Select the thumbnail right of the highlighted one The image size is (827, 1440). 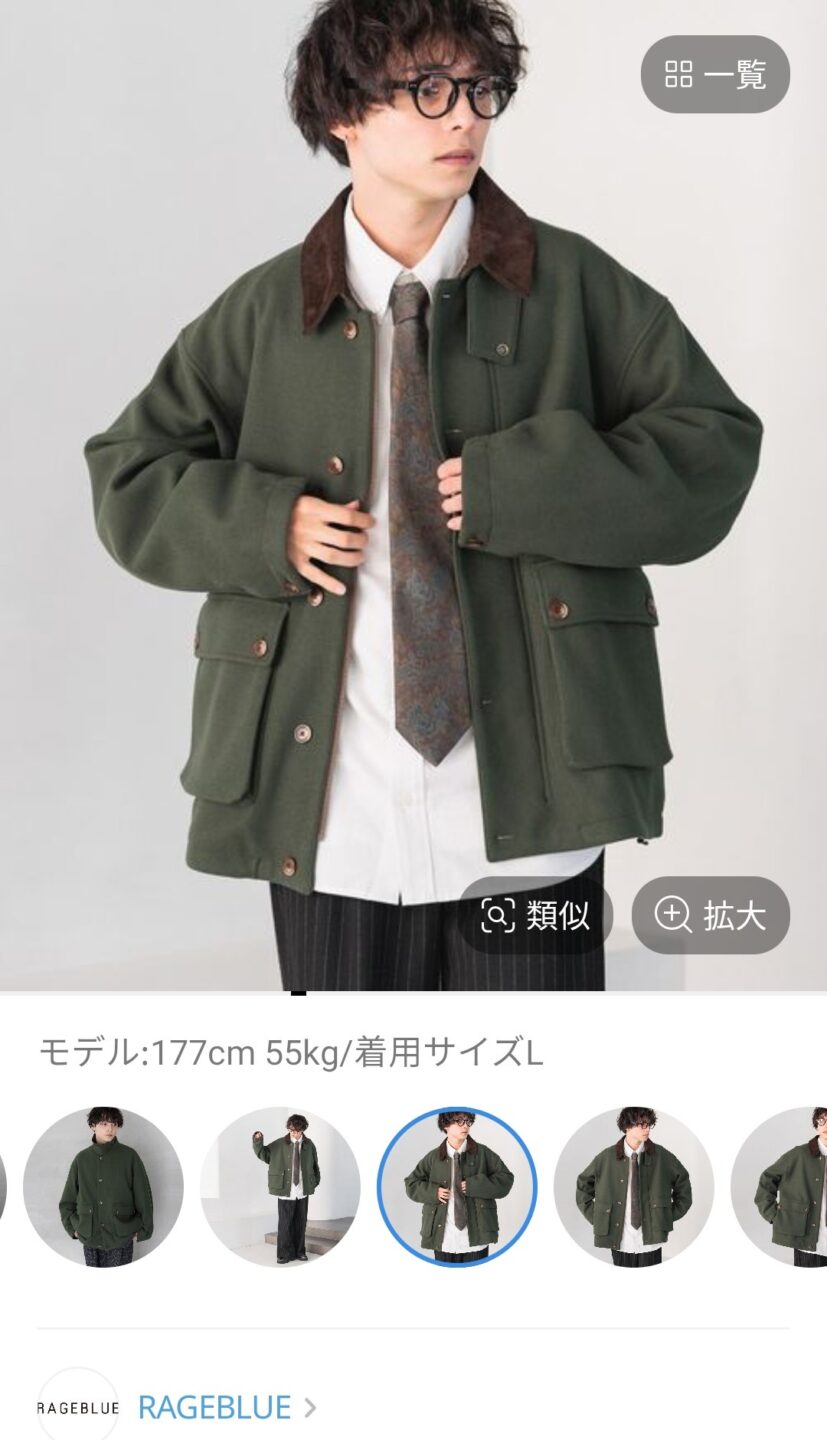(633, 1187)
